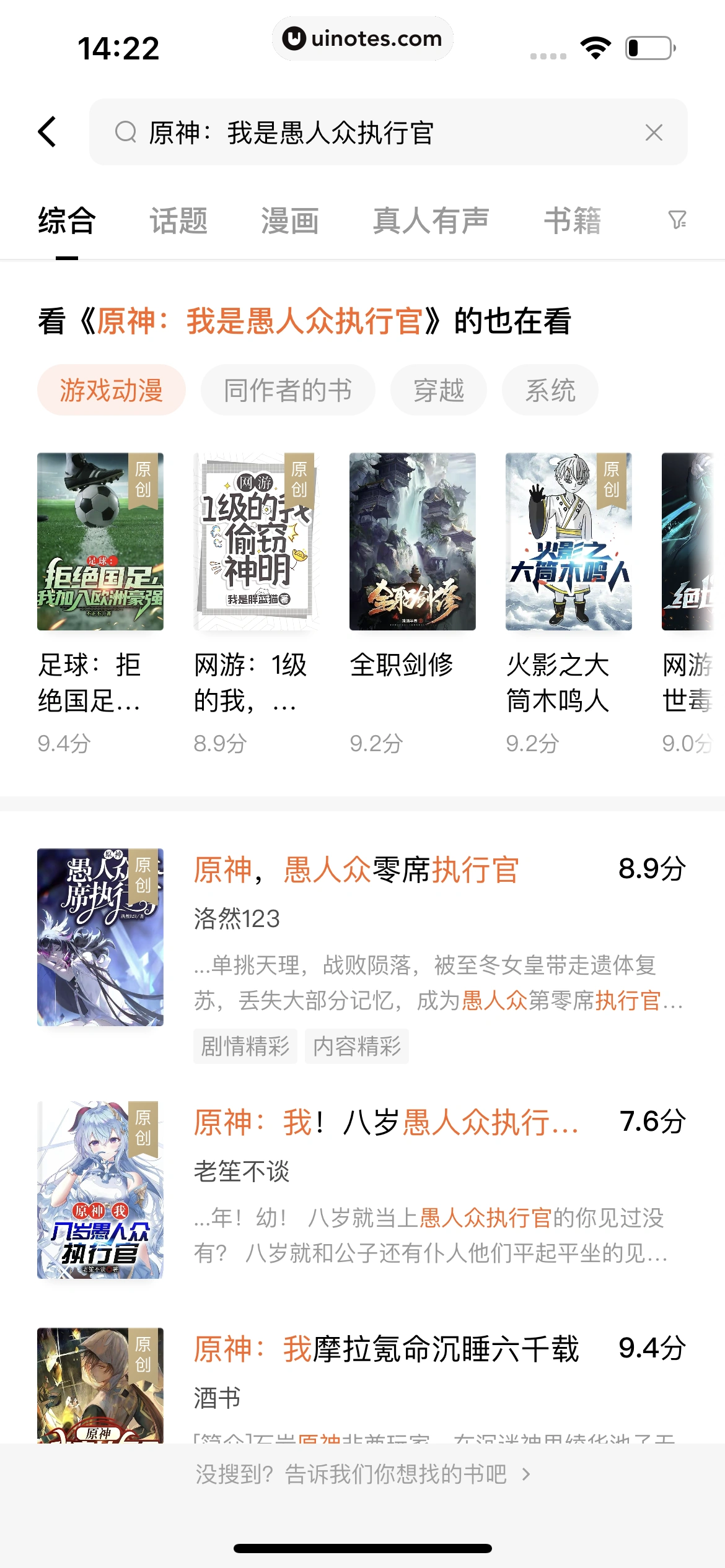Switch to the 真人有声 tab
Image resolution: width=725 pixels, height=1568 pixels.
pyautogui.click(x=431, y=221)
